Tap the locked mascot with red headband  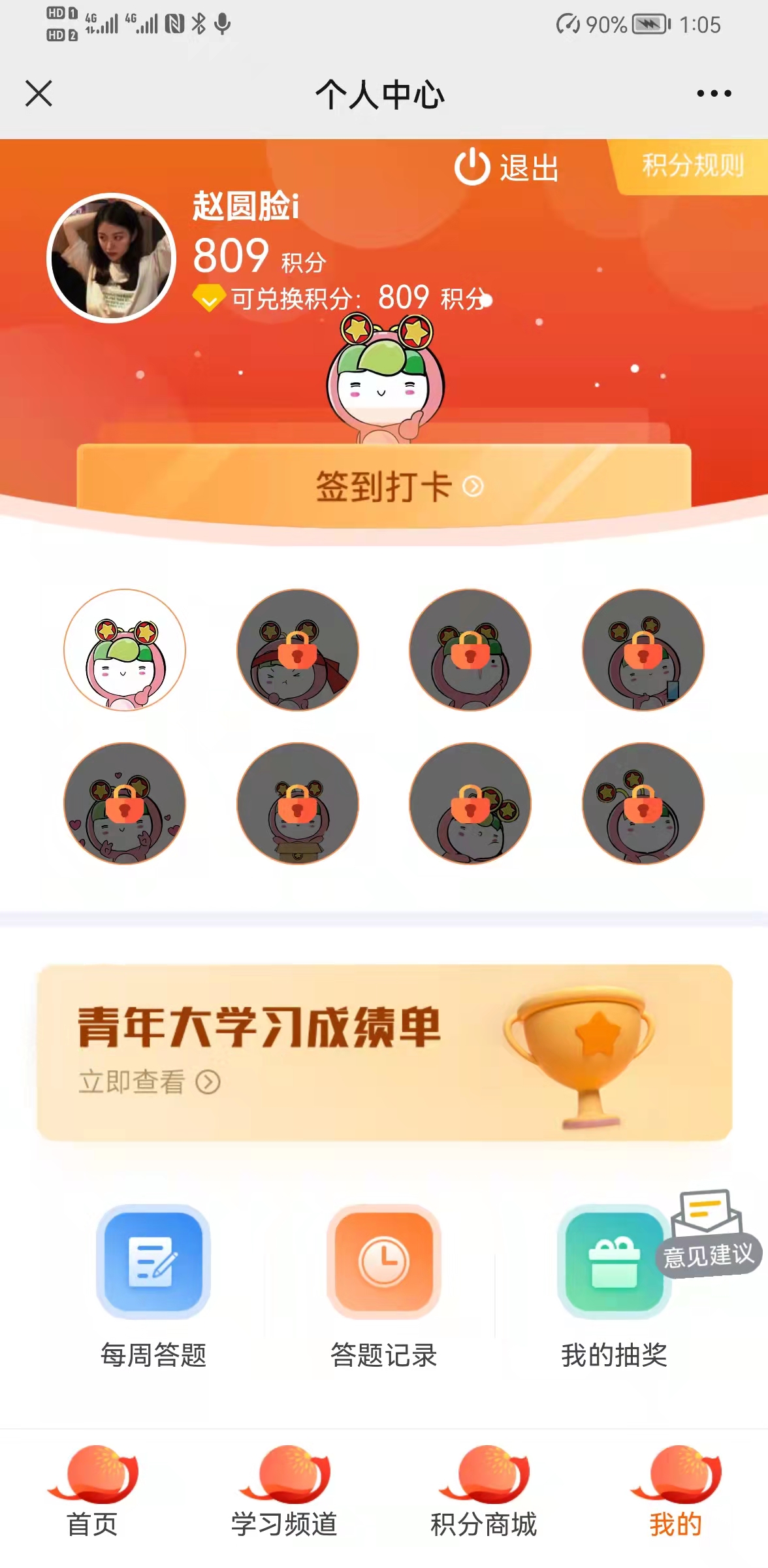coord(298,650)
